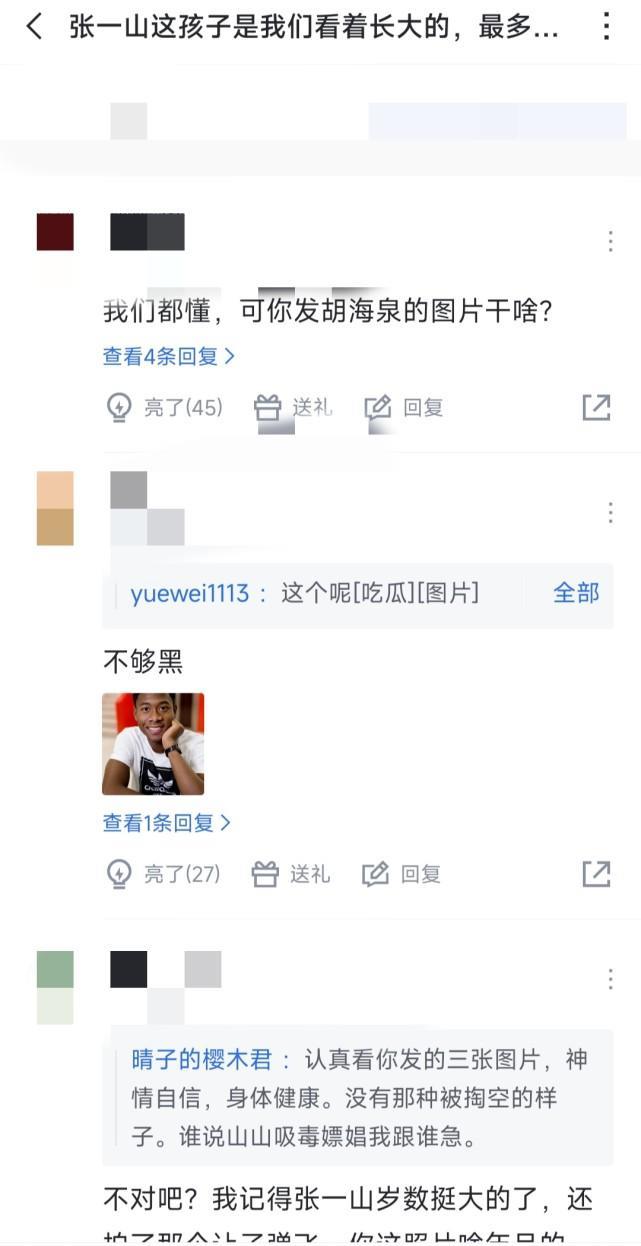
Task: Share the 不够黑 comment
Action: (596, 874)
